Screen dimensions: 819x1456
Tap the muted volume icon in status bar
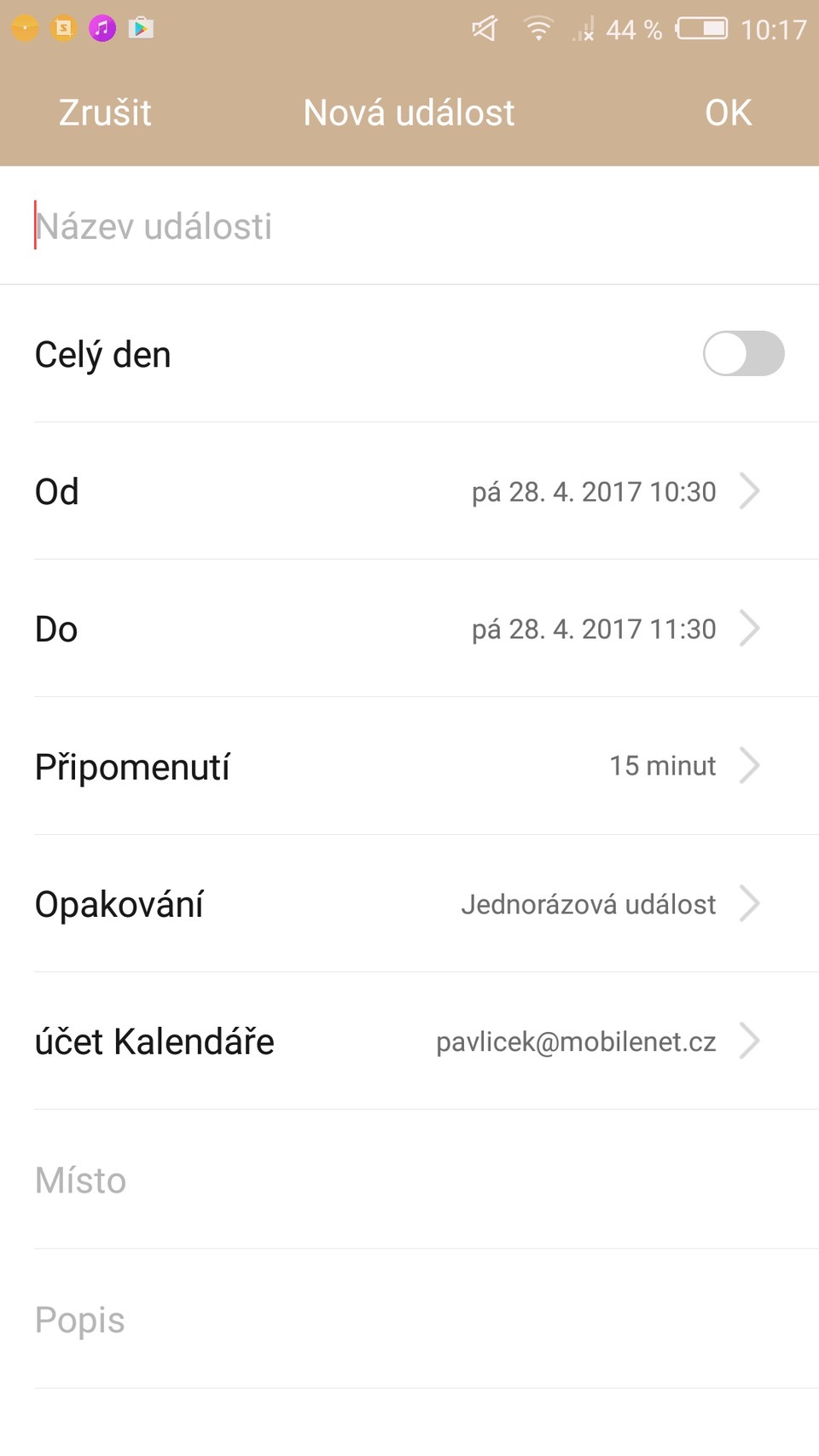pyautogui.click(x=483, y=28)
